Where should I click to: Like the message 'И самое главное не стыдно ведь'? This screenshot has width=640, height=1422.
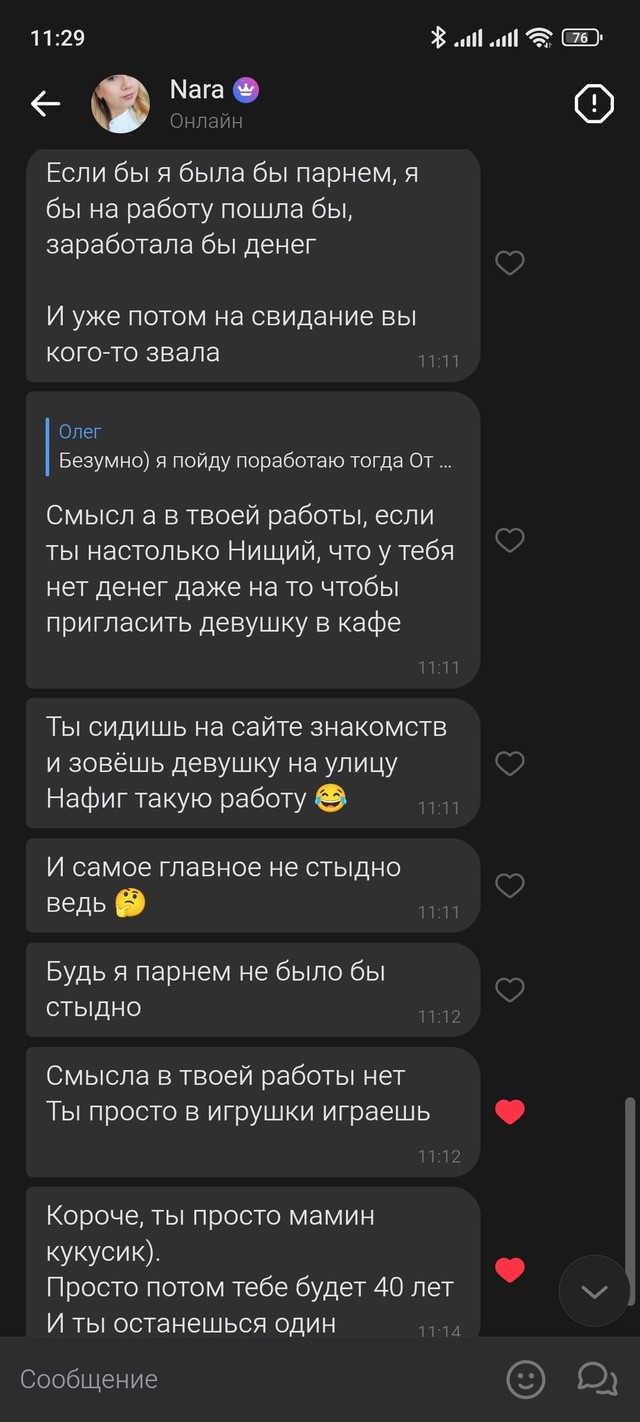[x=510, y=885]
